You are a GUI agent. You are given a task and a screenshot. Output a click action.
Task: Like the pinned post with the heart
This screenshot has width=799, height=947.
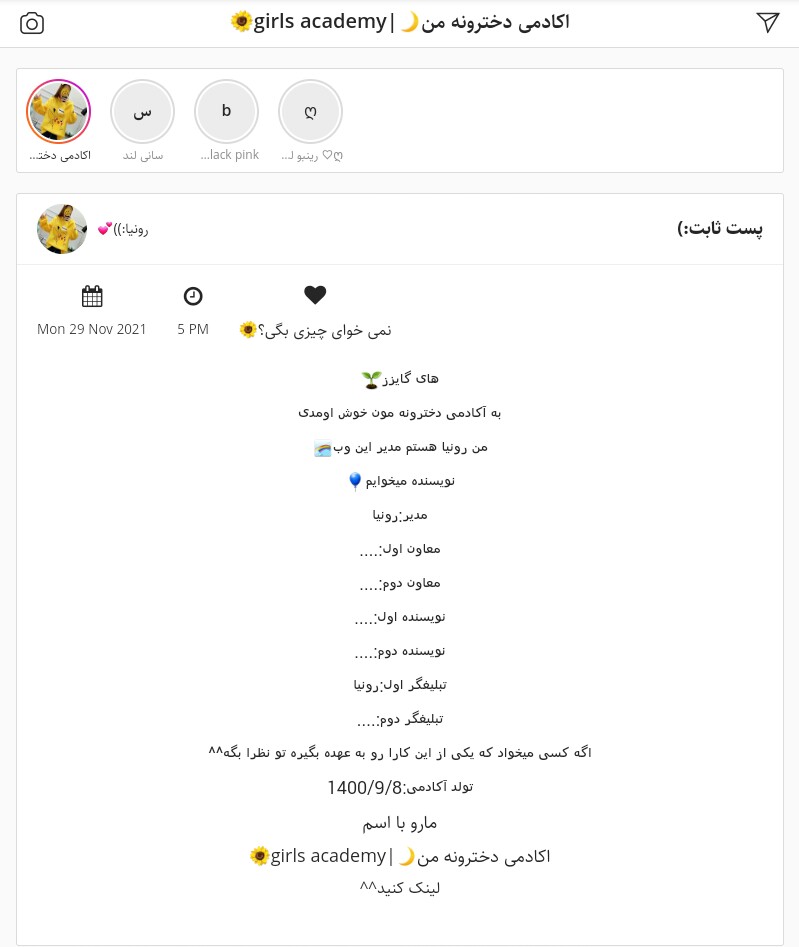pyautogui.click(x=315, y=295)
